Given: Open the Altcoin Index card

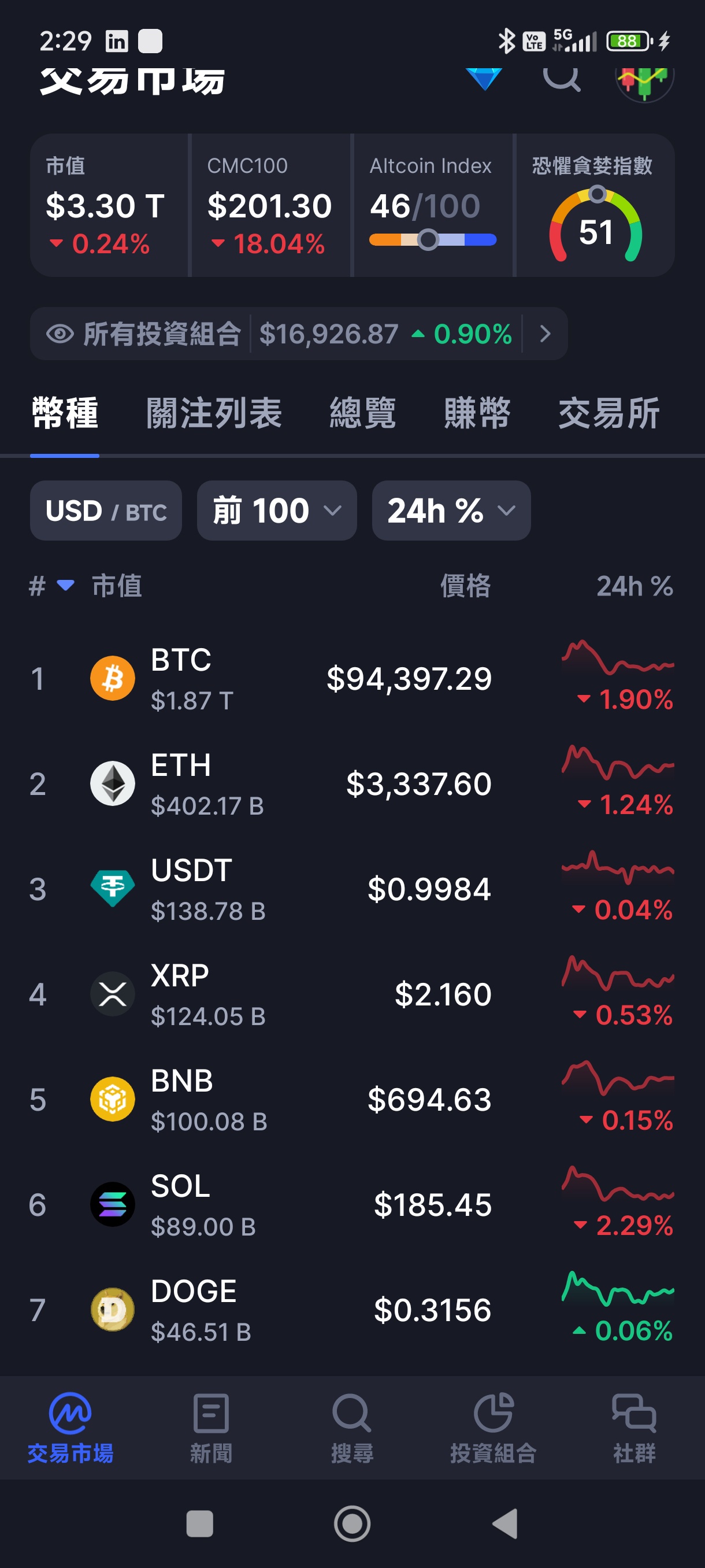Looking at the screenshot, I should point(432,205).
